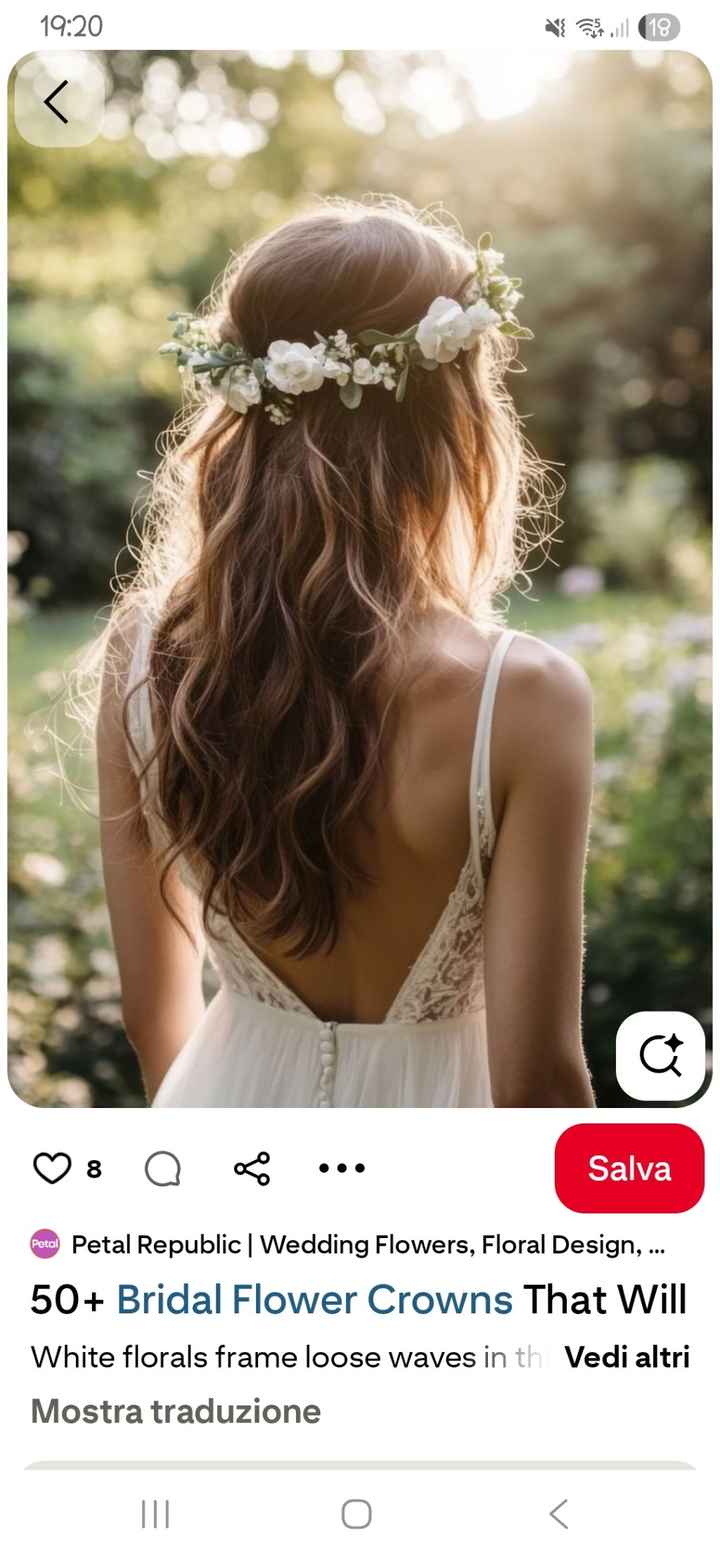
Task: Expand description with Vedi altri
Action: 626,1357
